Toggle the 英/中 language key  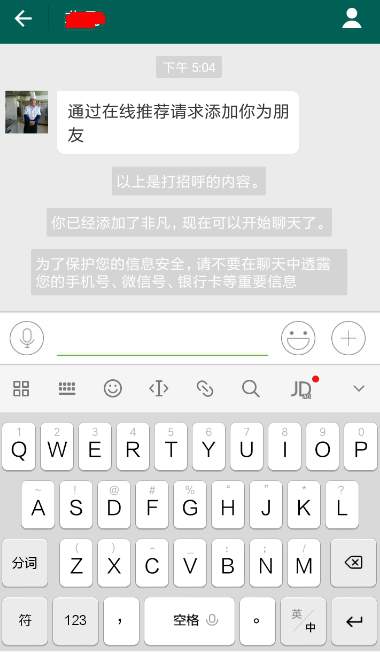(304, 621)
